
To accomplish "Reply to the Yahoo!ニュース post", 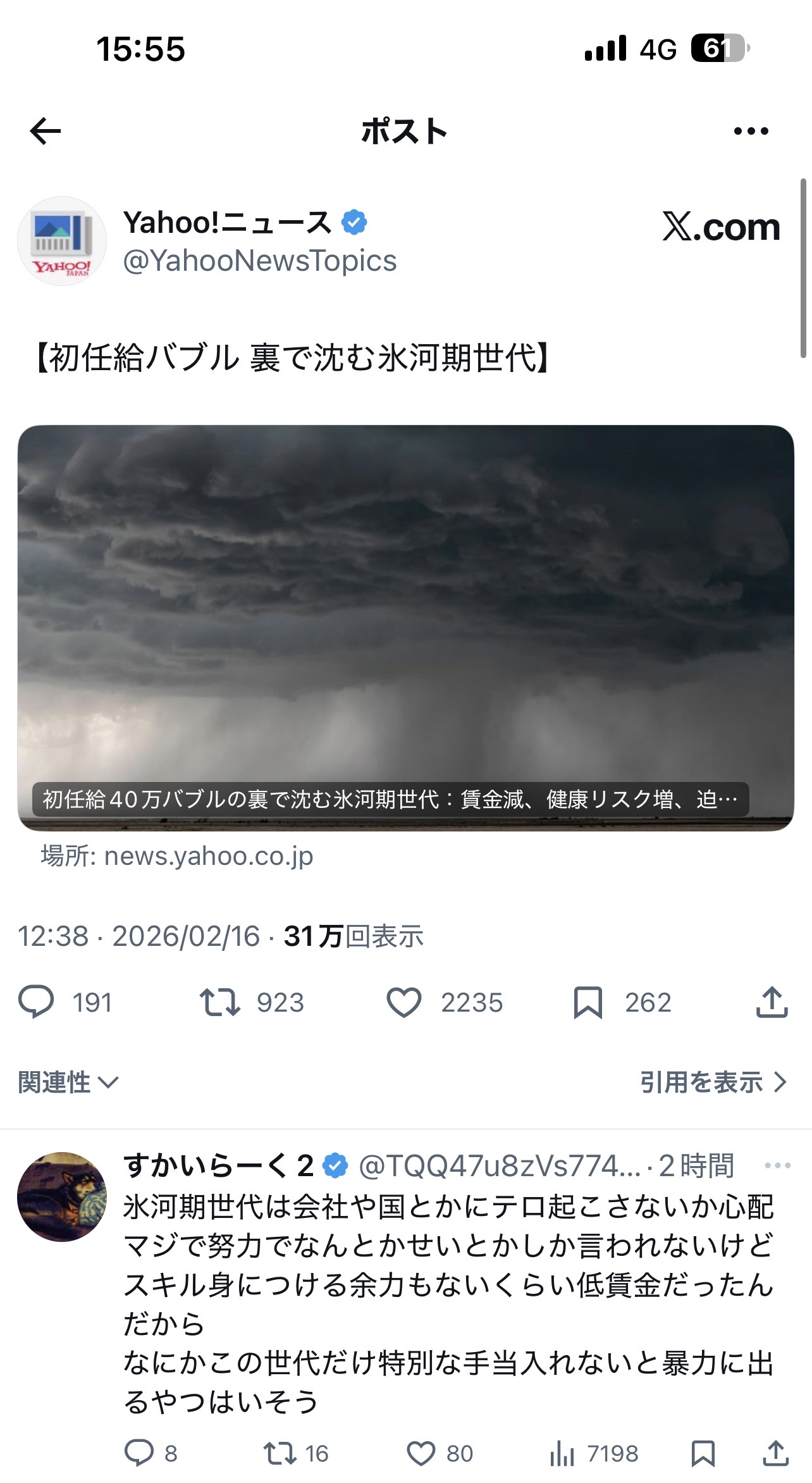I will (x=37, y=1002).
